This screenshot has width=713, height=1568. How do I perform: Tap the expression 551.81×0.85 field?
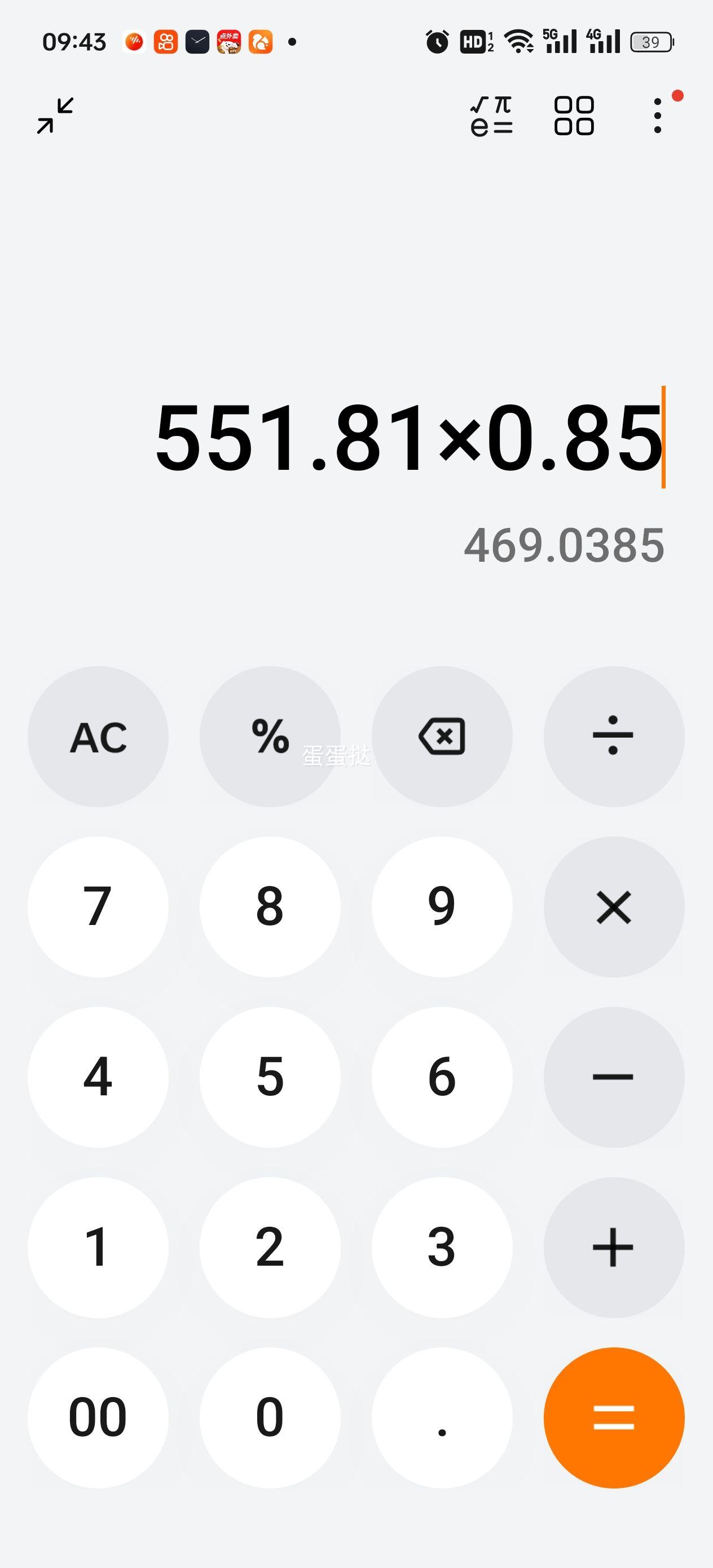409,437
